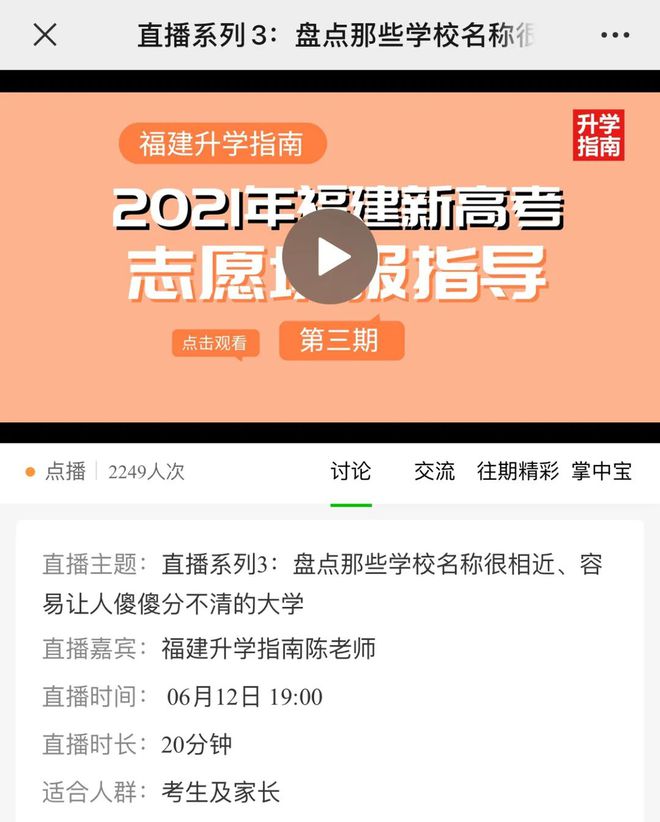
Task: Open the 往期精彩 tab
Action: pos(517,471)
